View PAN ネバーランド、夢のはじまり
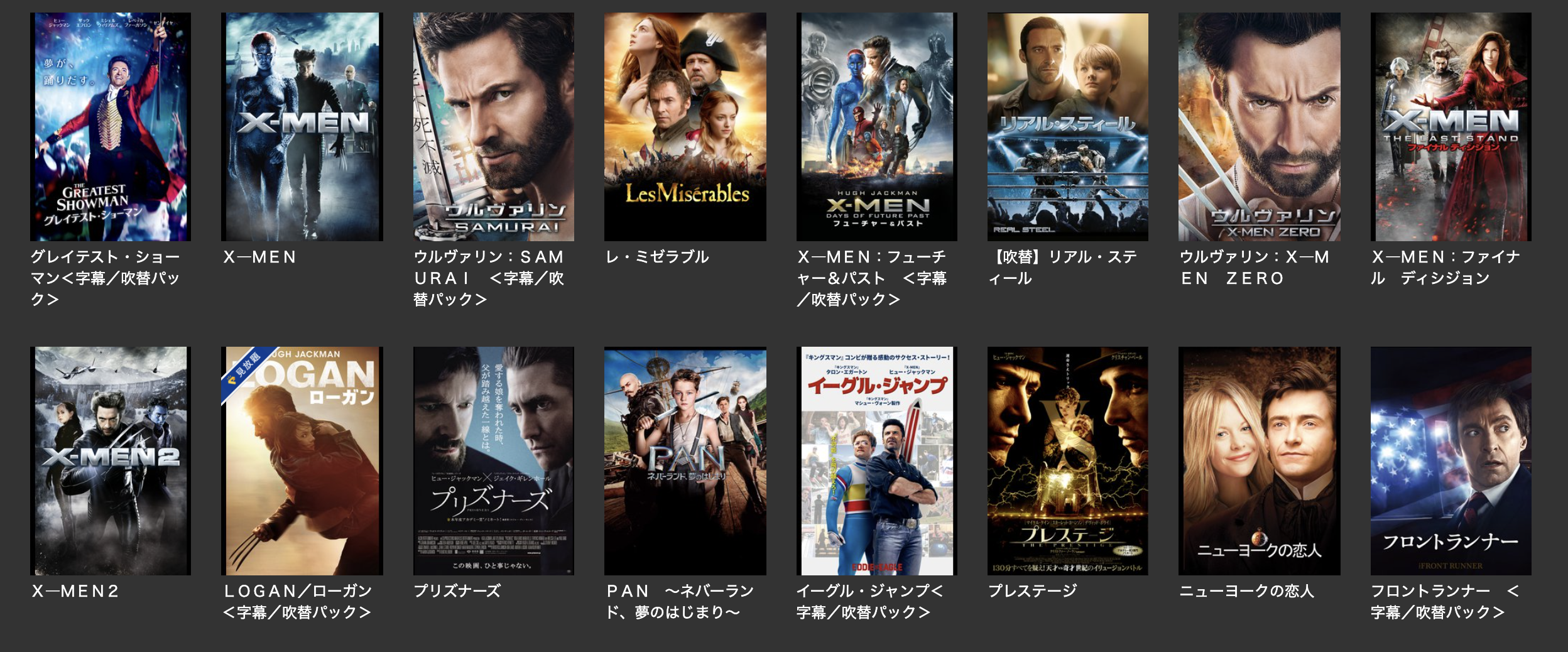Viewport: 1568px width, 652px height. point(685,460)
